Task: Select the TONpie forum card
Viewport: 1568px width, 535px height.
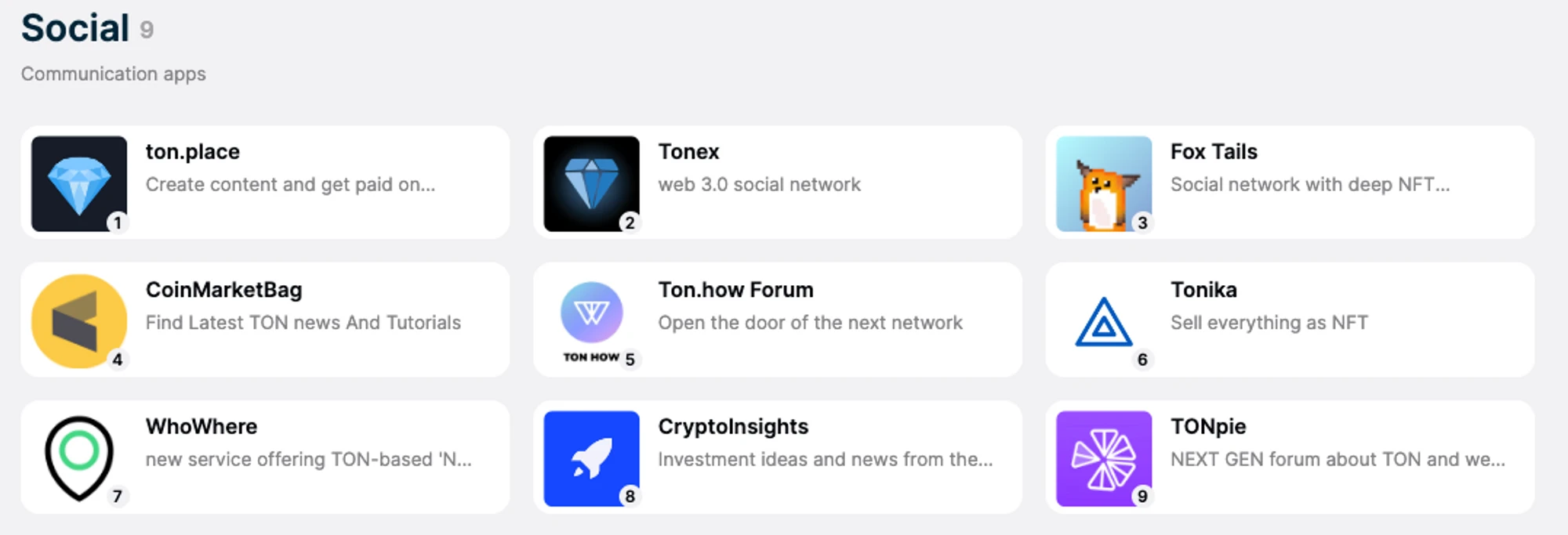Action: pos(1290,457)
